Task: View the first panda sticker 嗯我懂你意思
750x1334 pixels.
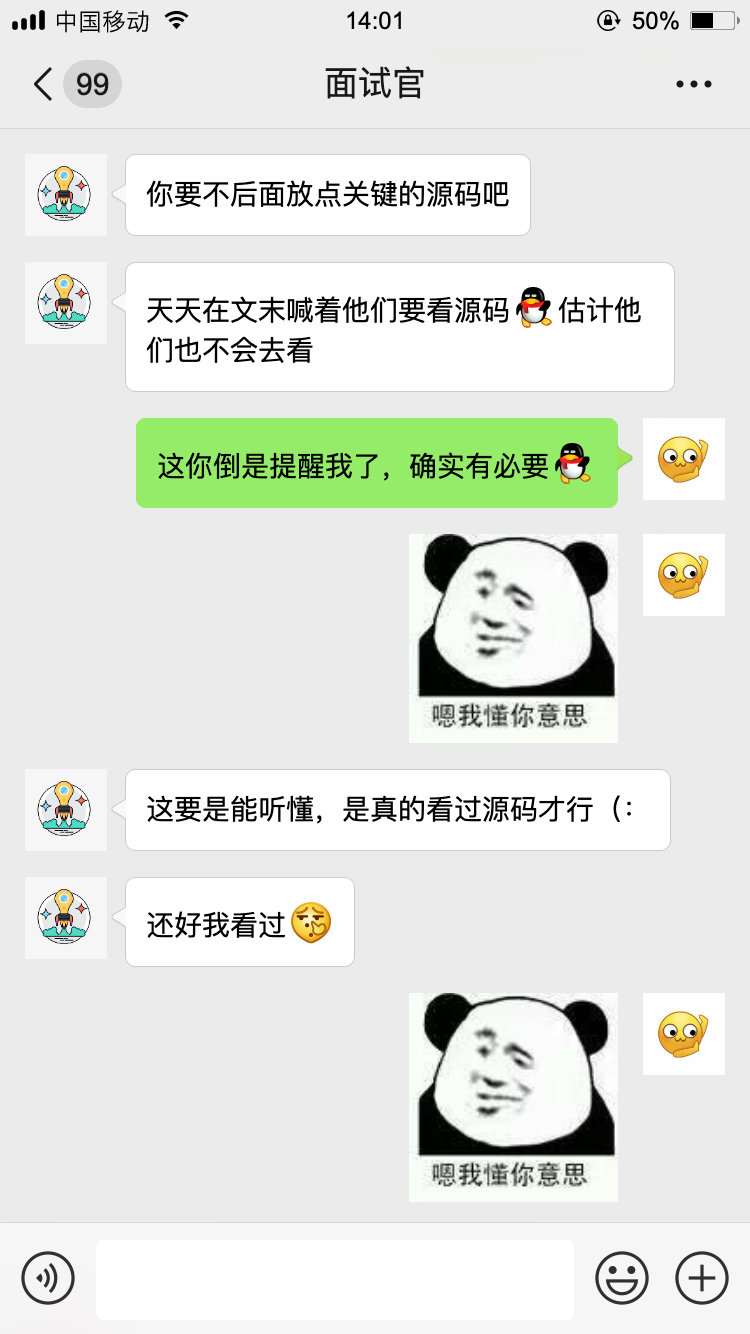Action: [x=513, y=638]
